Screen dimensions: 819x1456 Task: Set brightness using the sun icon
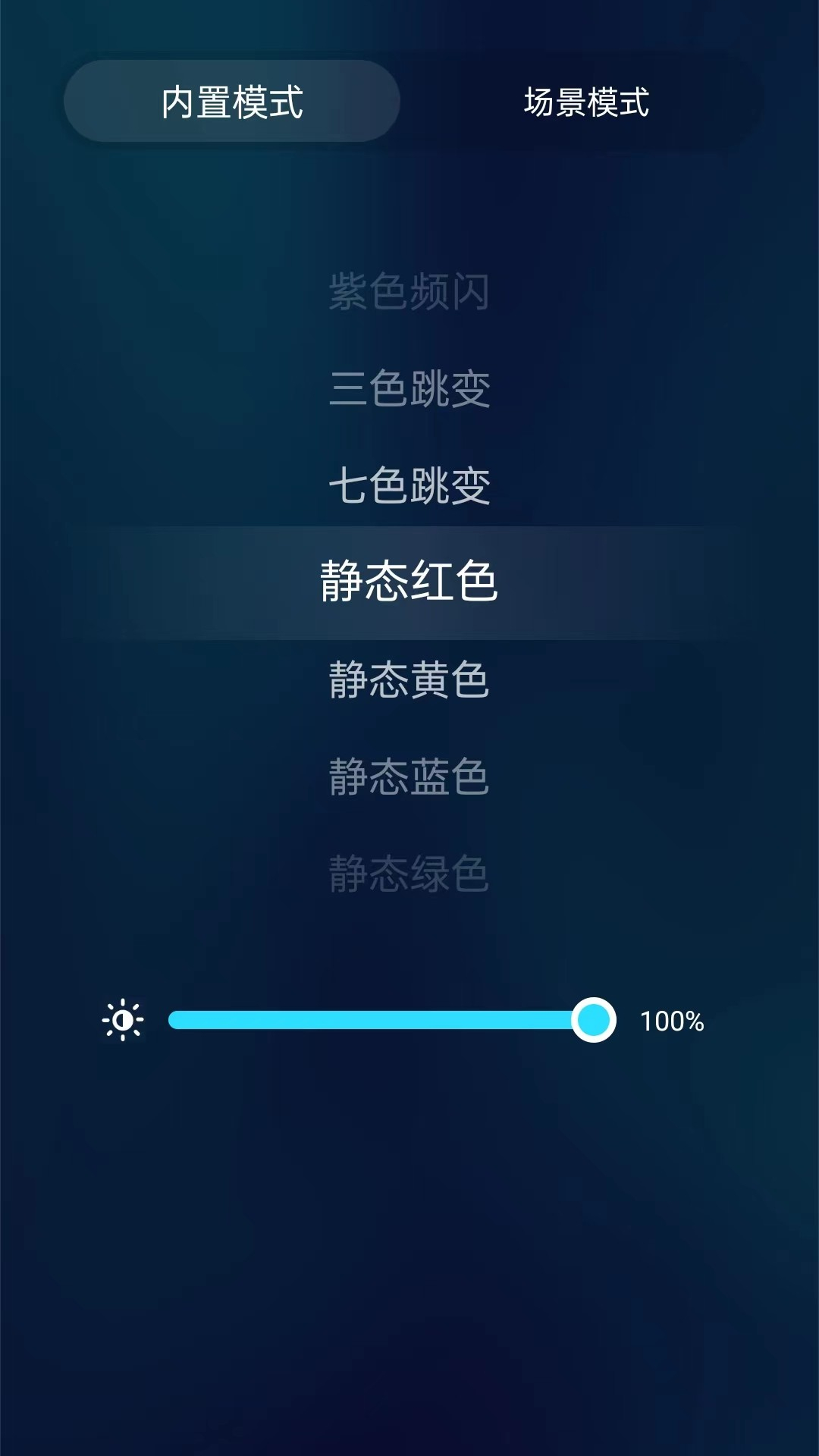tap(124, 1021)
